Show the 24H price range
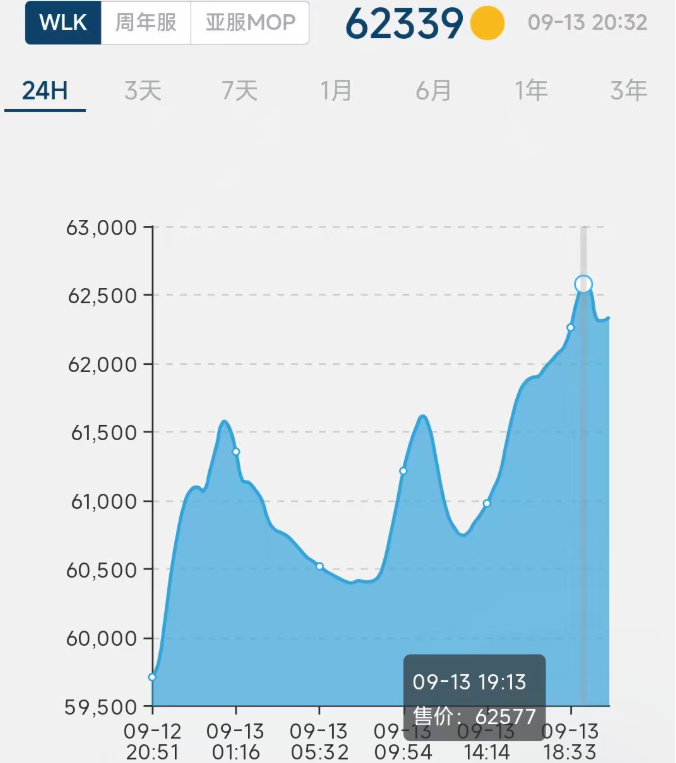 (x=45, y=91)
